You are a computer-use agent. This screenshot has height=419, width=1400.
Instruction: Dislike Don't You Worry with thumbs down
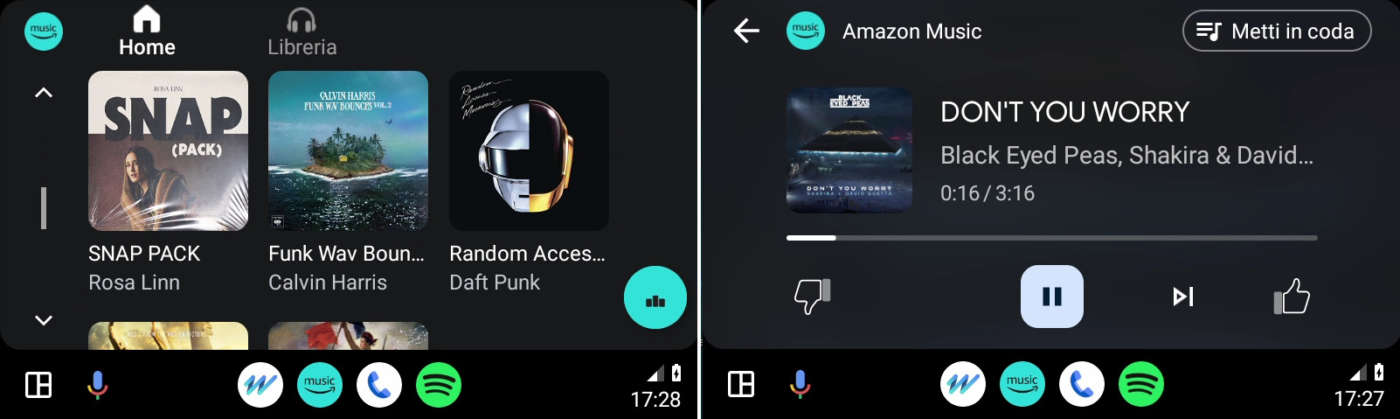click(812, 296)
